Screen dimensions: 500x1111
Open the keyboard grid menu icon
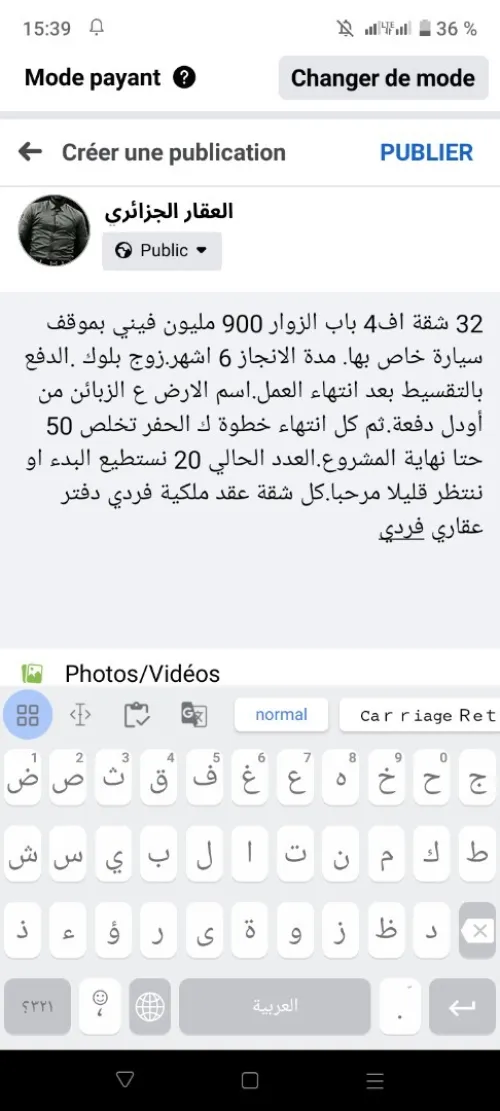[x=28, y=715]
